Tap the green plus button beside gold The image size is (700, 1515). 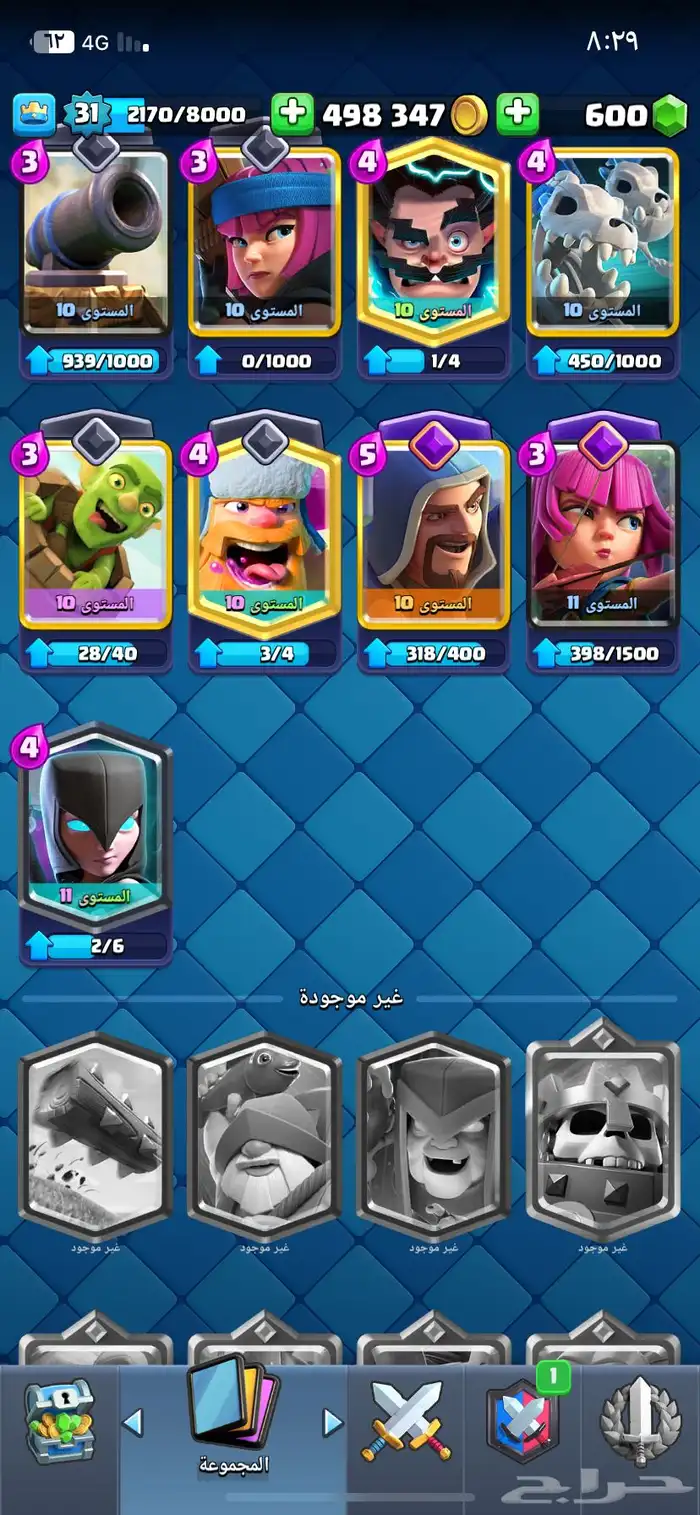click(x=292, y=114)
